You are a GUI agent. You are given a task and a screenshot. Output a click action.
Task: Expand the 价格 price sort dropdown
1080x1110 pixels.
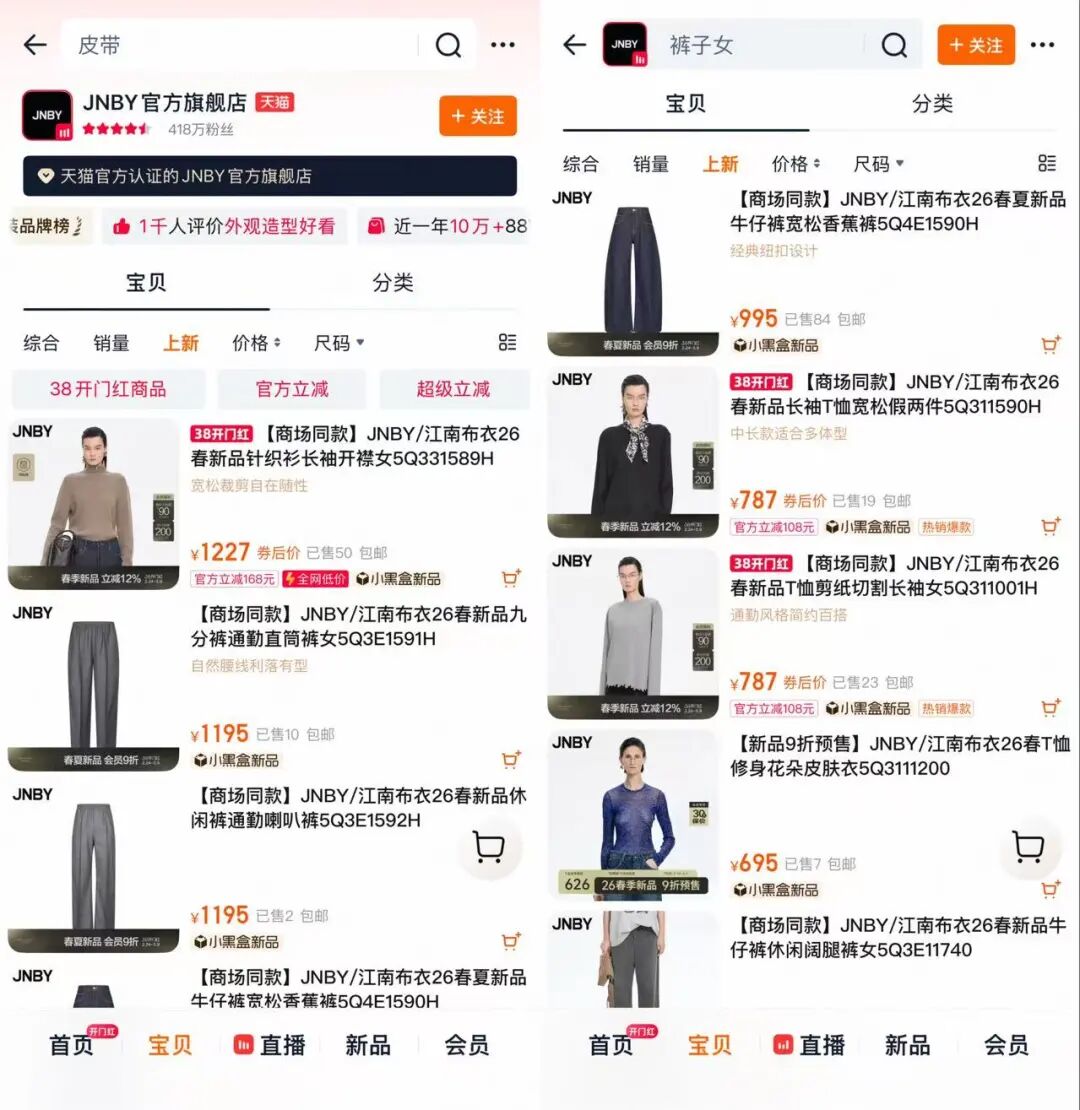(x=255, y=343)
